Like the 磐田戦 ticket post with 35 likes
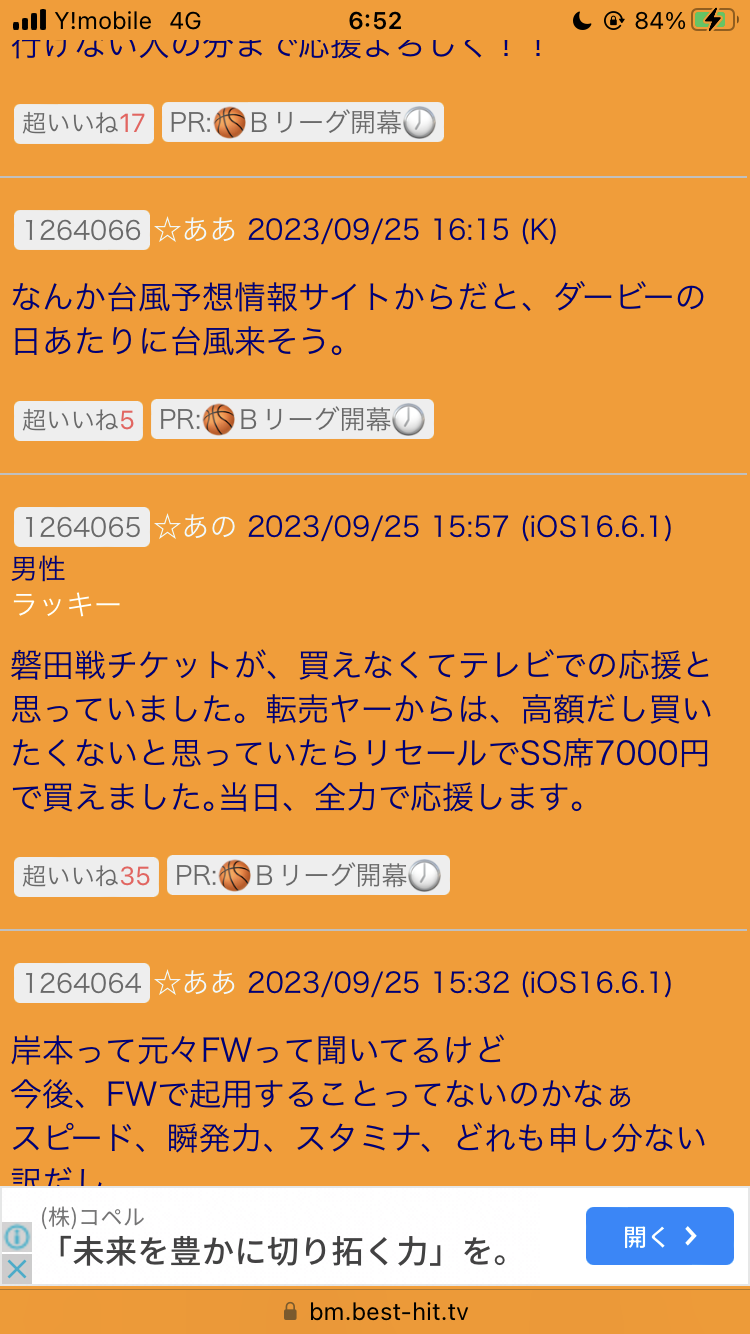The width and height of the screenshot is (750, 1334). 86,877
